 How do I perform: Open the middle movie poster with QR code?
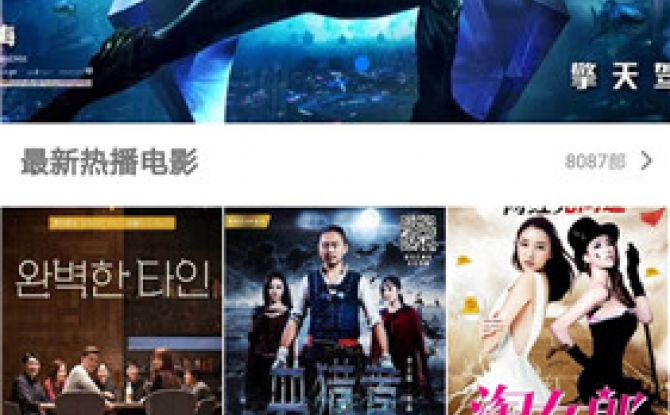click(x=334, y=311)
